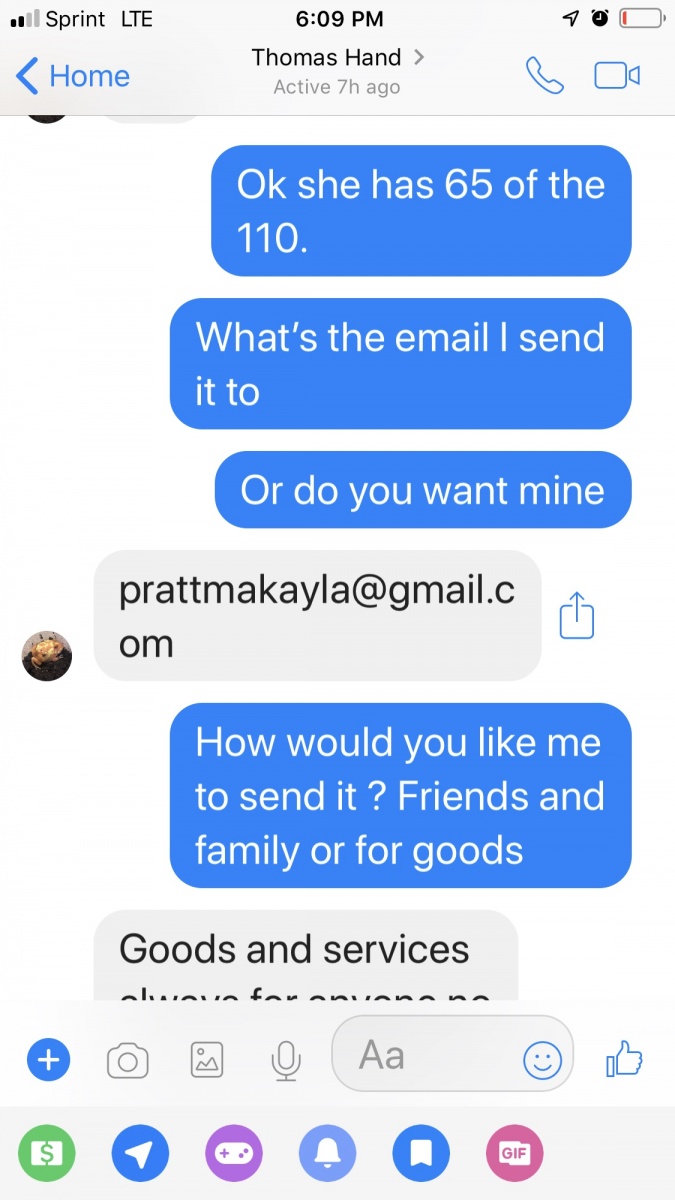Start a voice call with Thomas Hand
Viewport: 675px width, 1200px height.
pos(544,76)
